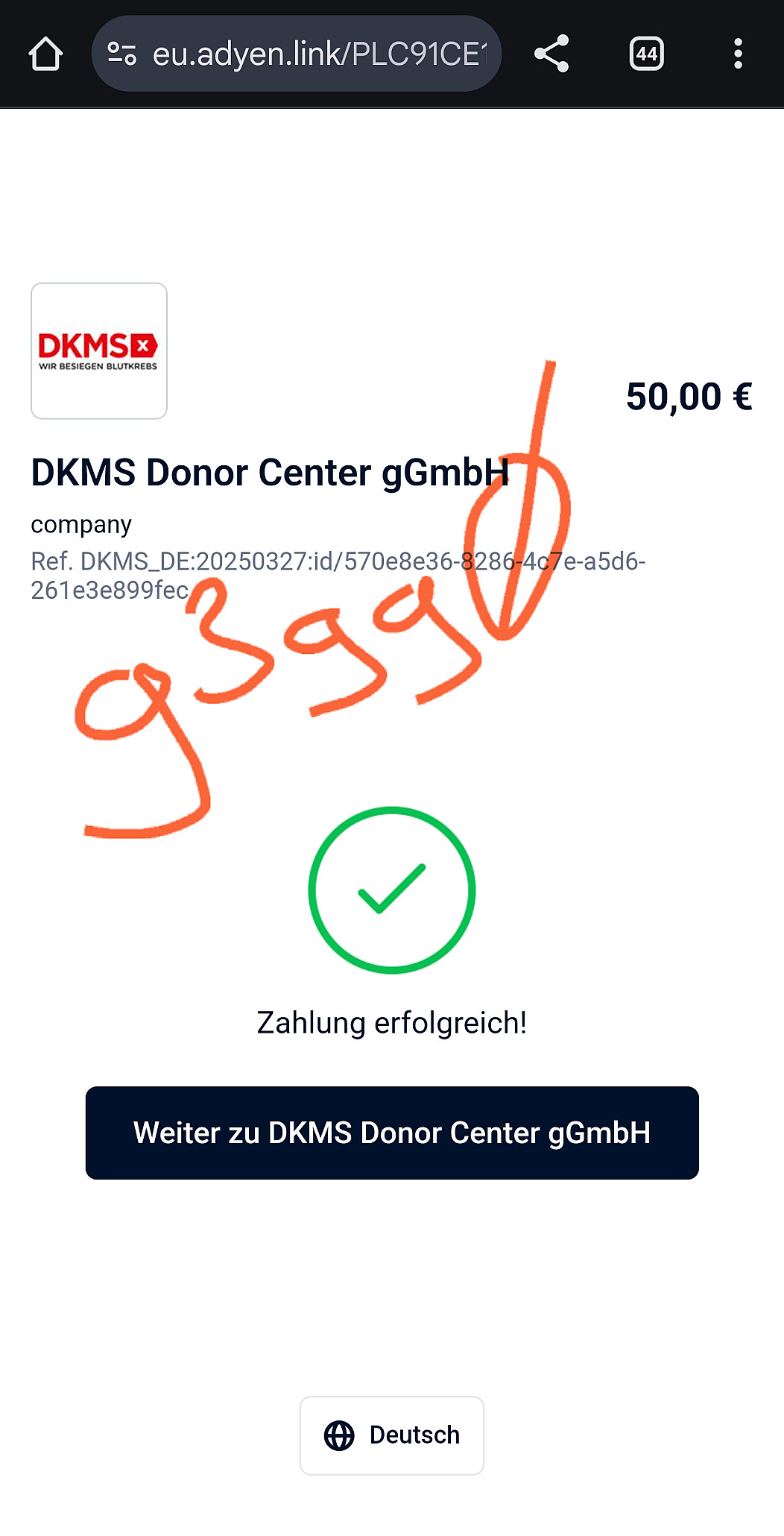
Task: Open the browser overflow menu
Action: point(738,54)
